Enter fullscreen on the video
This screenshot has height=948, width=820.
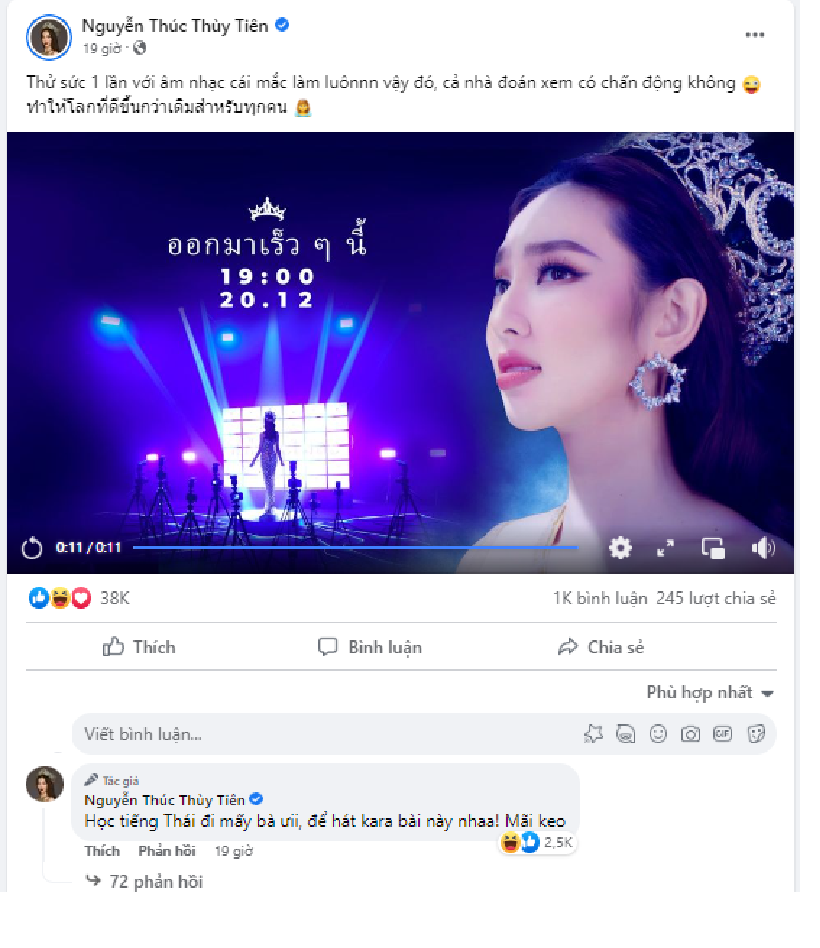click(665, 548)
